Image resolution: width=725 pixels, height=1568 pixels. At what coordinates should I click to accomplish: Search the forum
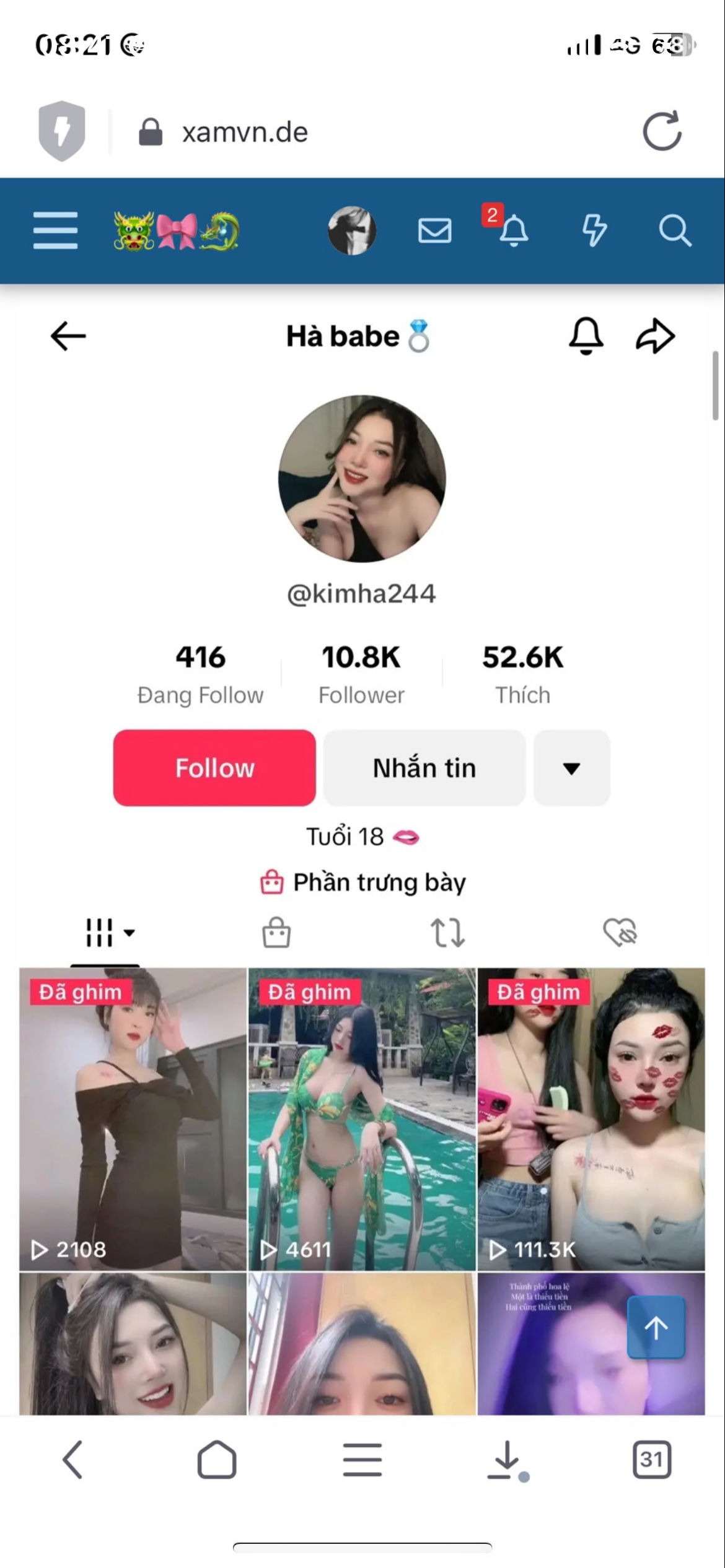[x=674, y=231]
